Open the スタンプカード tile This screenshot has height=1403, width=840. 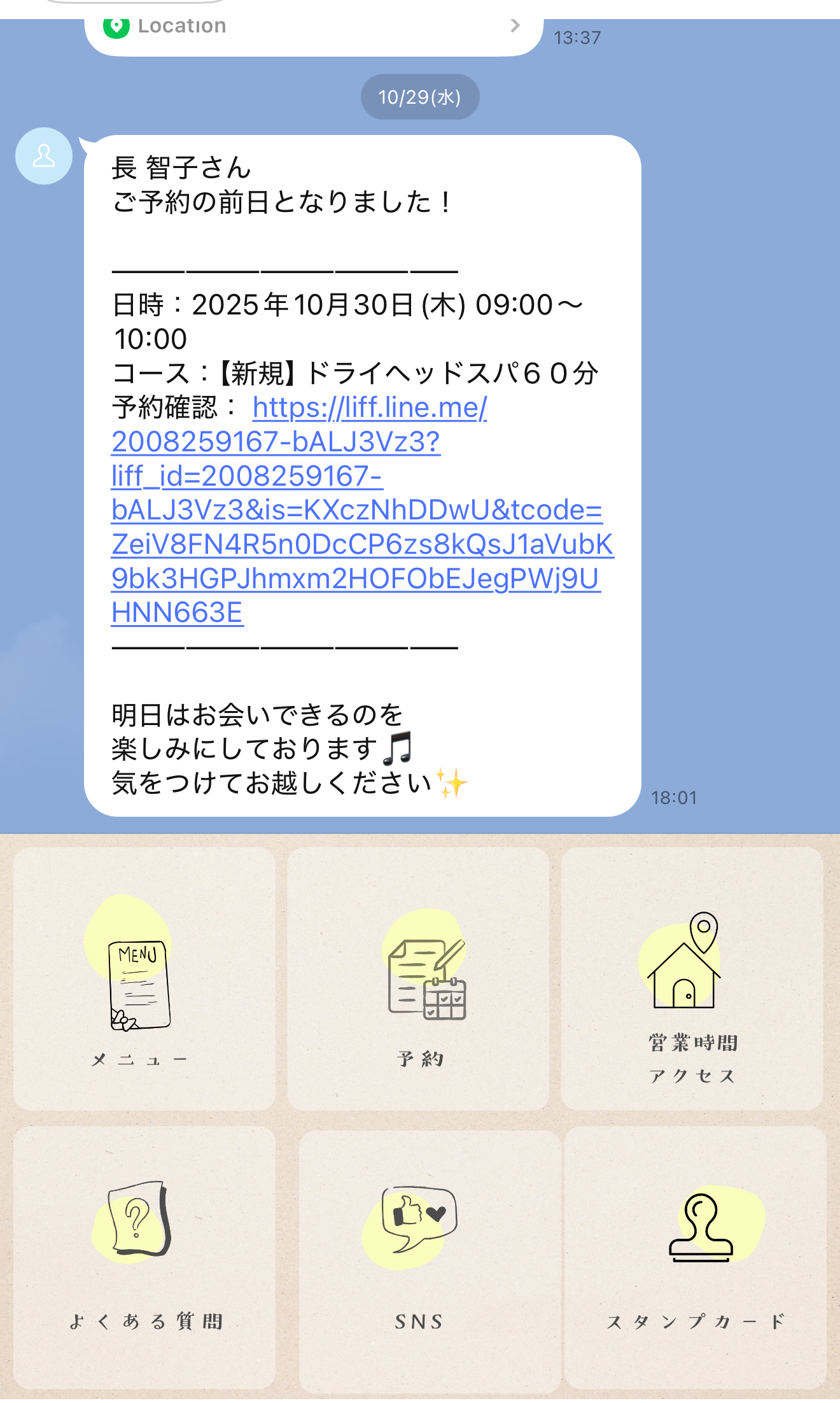pyautogui.click(x=695, y=1257)
